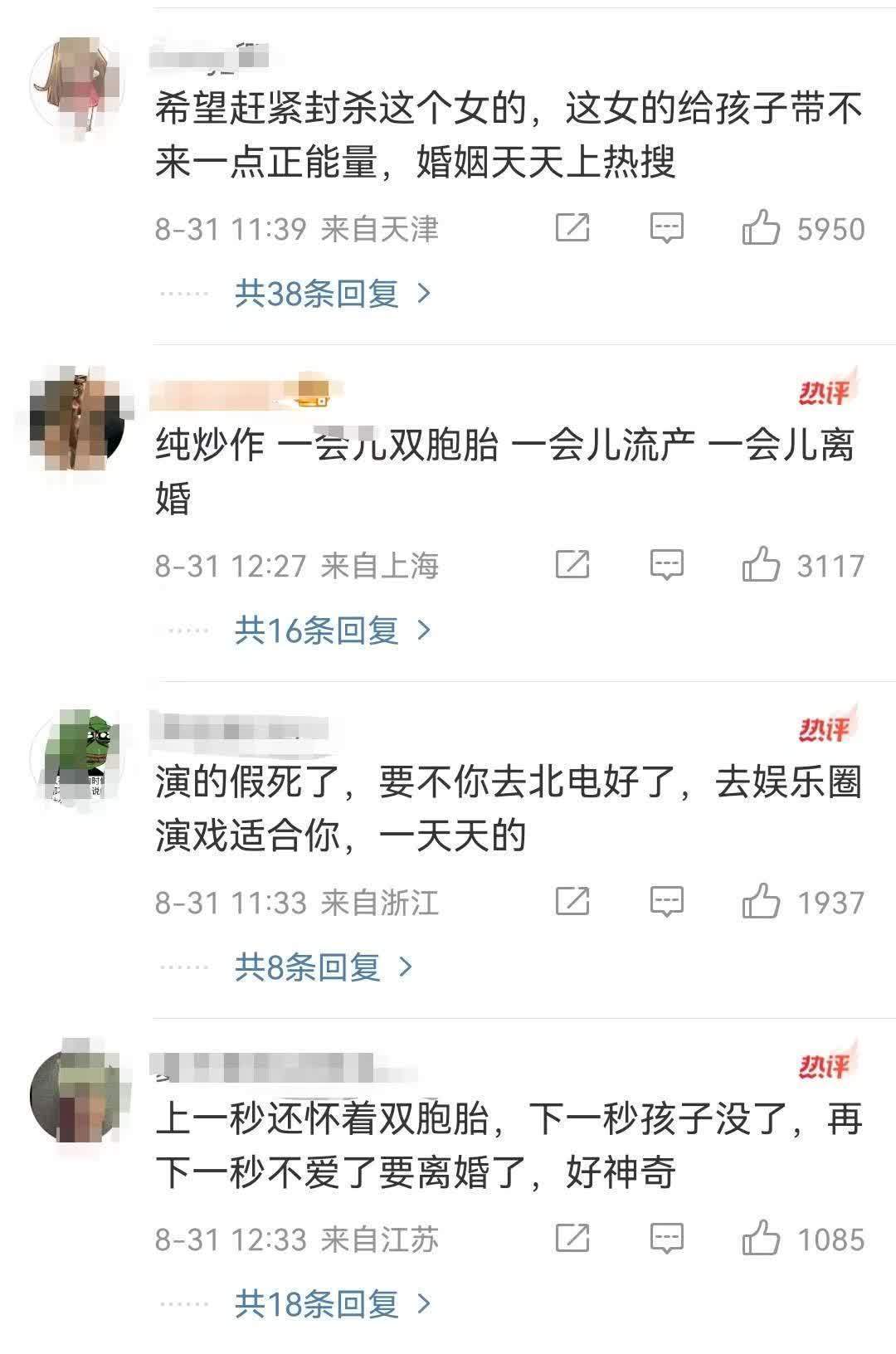
Task: Repost the comment posted from 江苏
Action: [x=572, y=1240]
